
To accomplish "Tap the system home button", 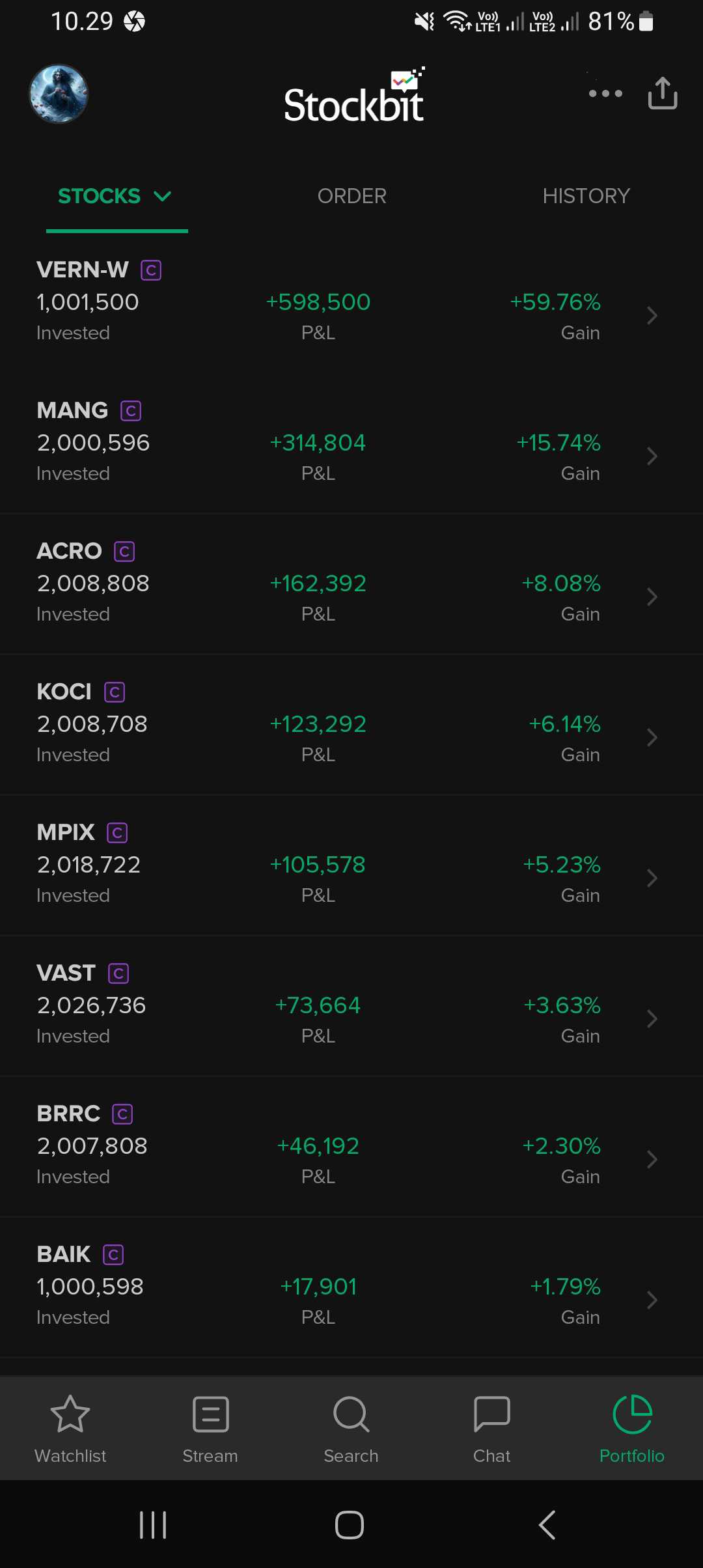I will pos(350,1525).
